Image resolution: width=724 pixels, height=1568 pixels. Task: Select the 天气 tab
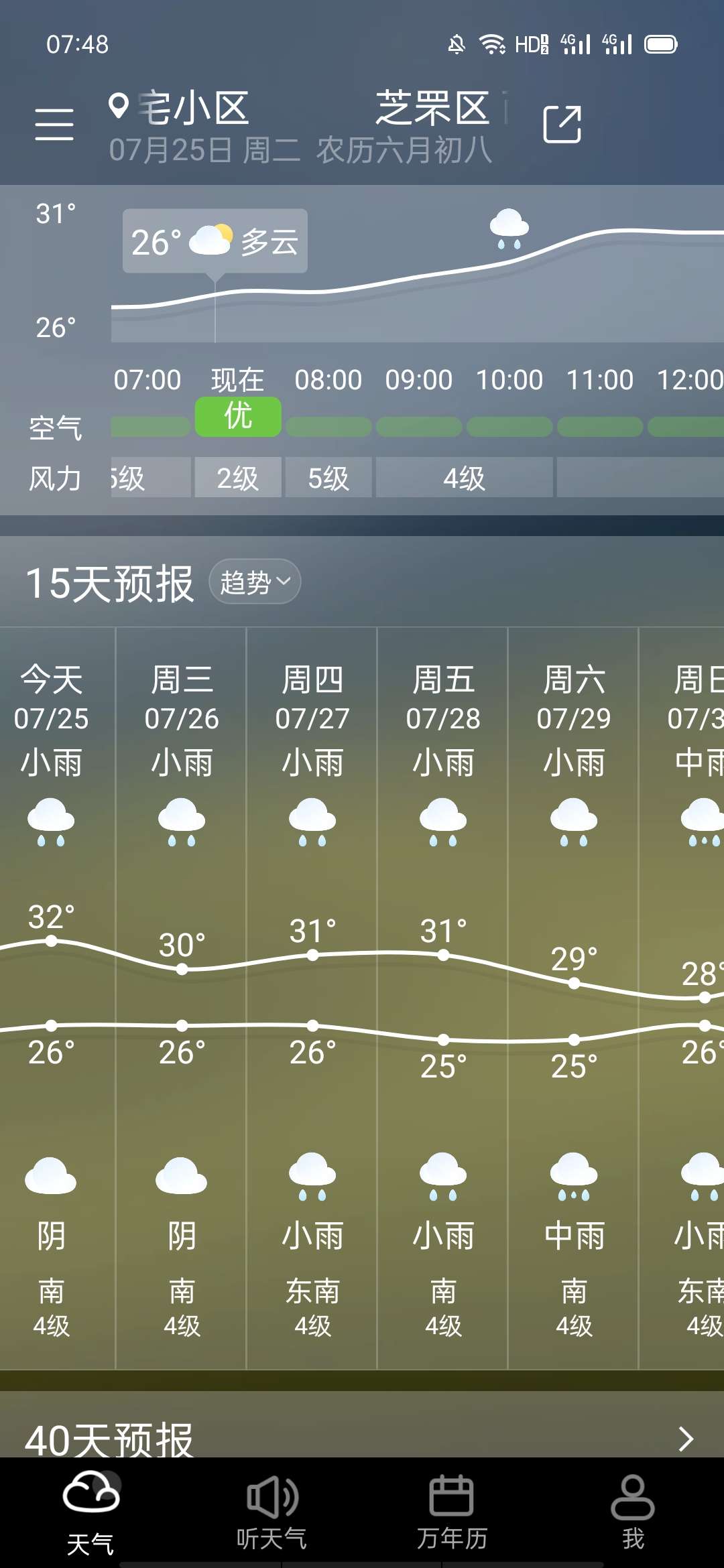click(x=90, y=1512)
